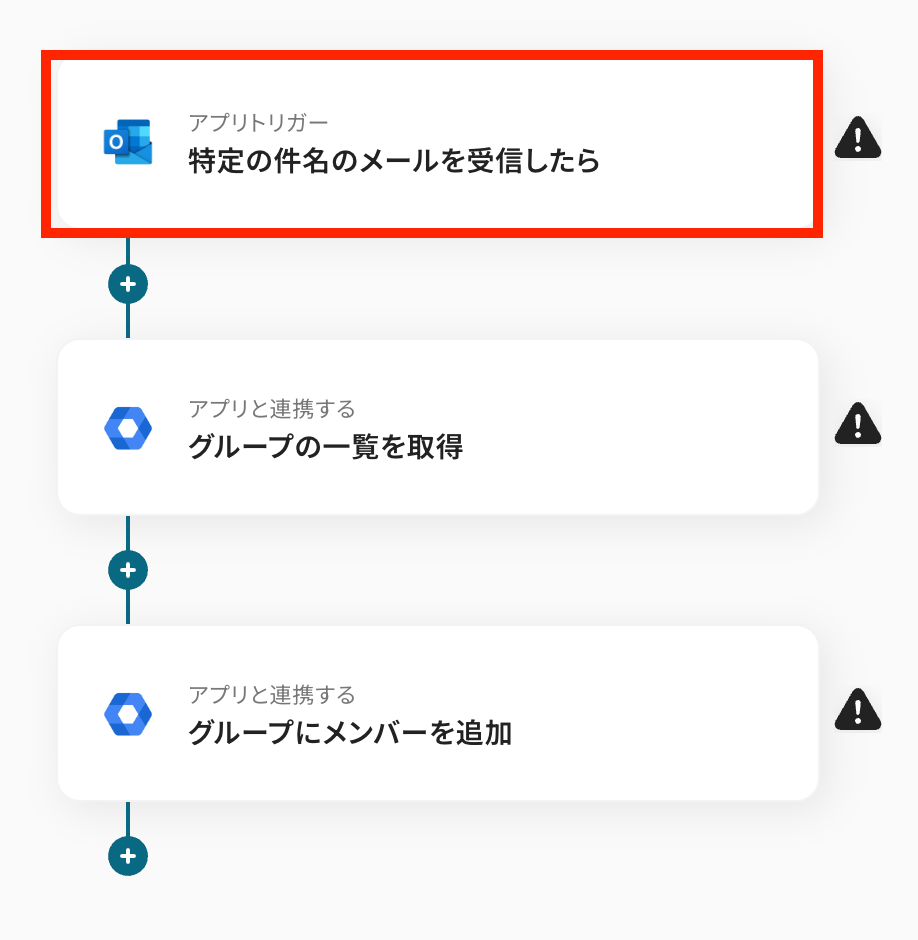This screenshot has width=918, height=940.
Task: Add a step below グループにメンバーを追加
Action: click(x=128, y=856)
